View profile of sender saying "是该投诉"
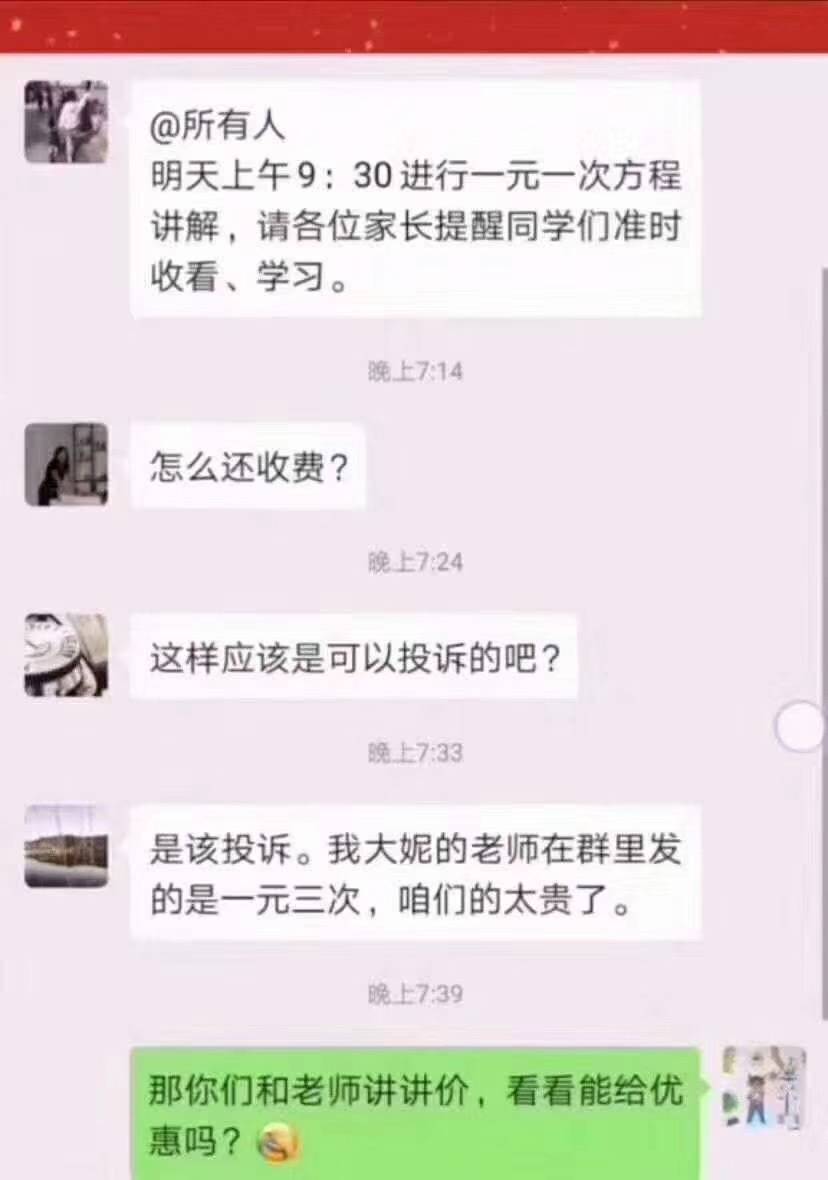This screenshot has width=828, height=1180. tap(66, 846)
